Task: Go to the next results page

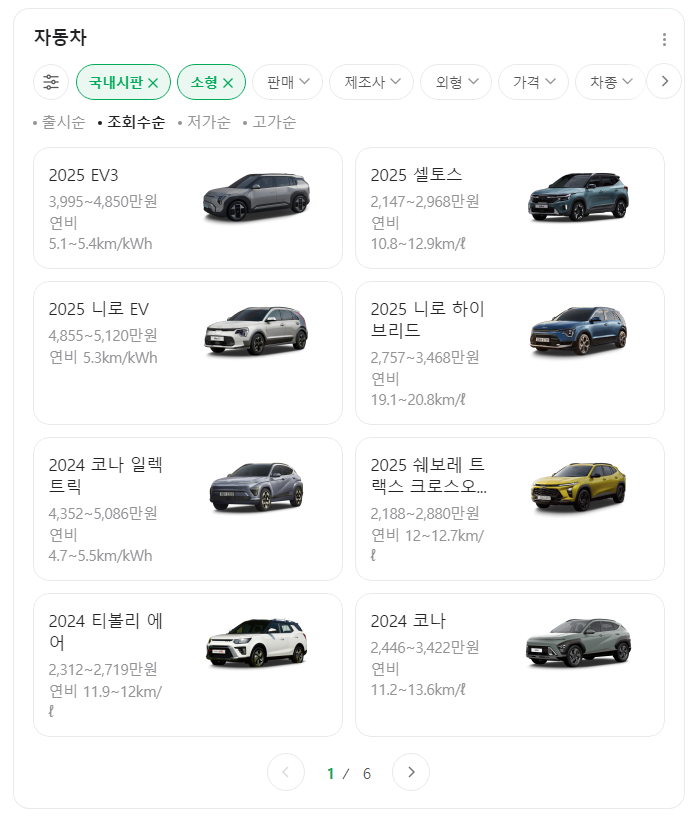Action: (x=410, y=772)
